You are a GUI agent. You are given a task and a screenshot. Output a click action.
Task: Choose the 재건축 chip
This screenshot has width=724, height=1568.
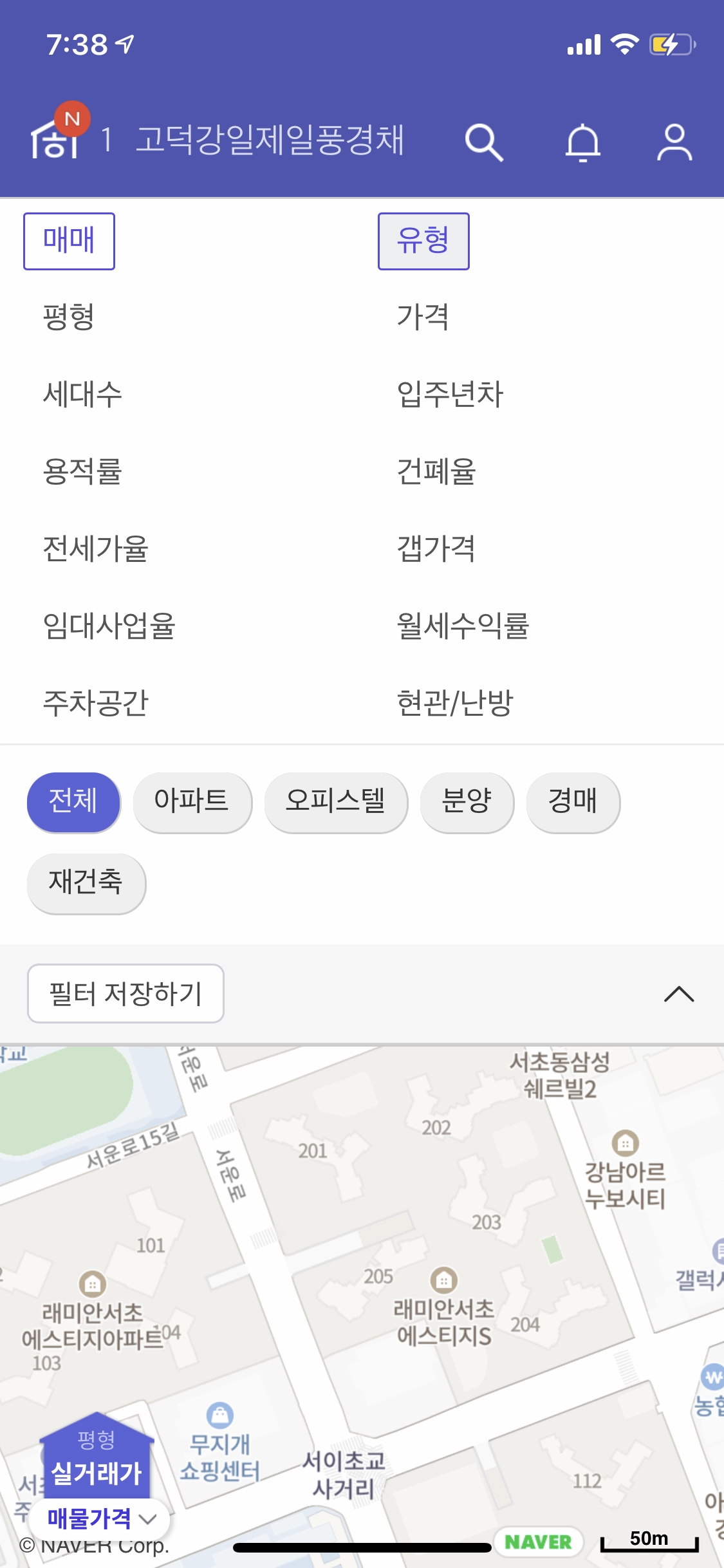(86, 883)
